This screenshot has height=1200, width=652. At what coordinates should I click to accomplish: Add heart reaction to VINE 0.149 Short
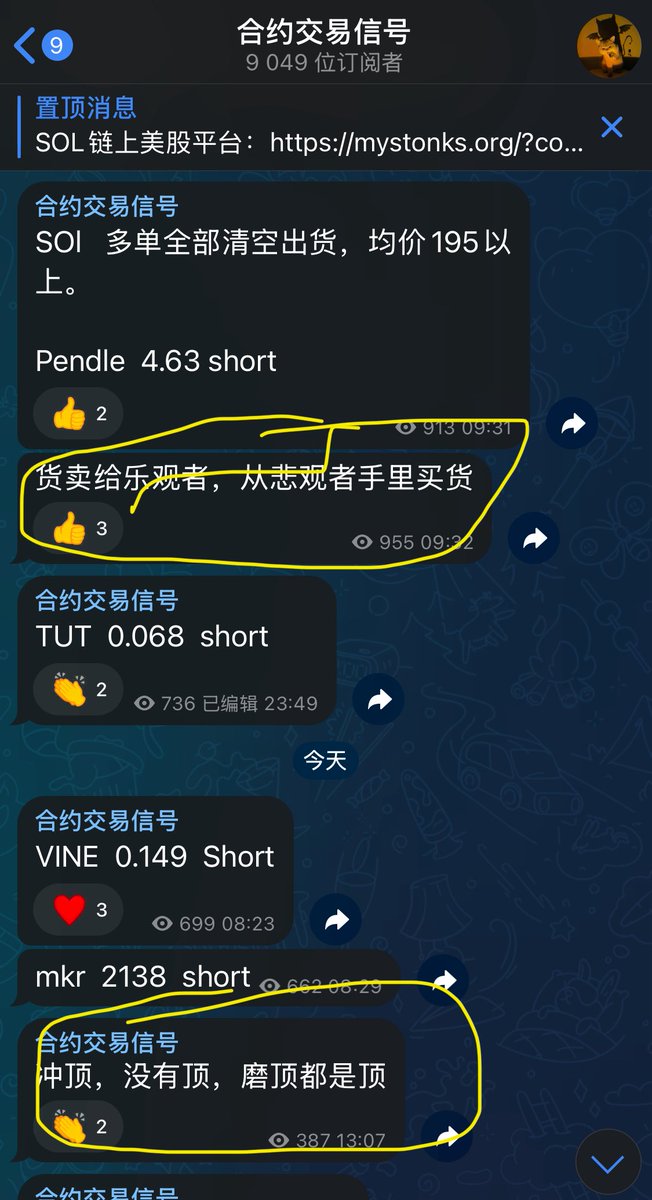pos(79,910)
